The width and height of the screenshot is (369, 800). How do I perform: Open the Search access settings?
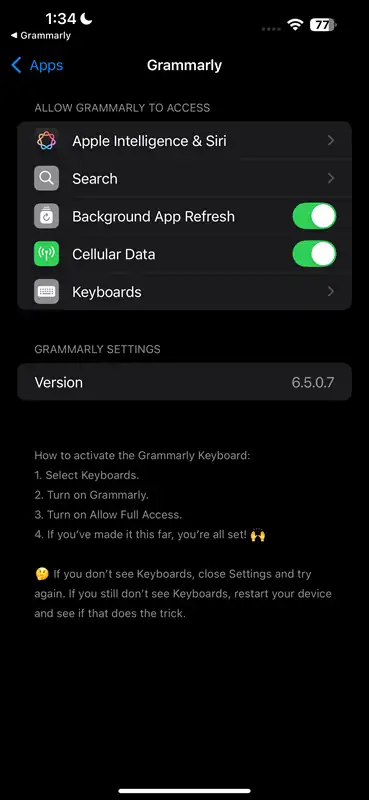[x=184, y=178]
